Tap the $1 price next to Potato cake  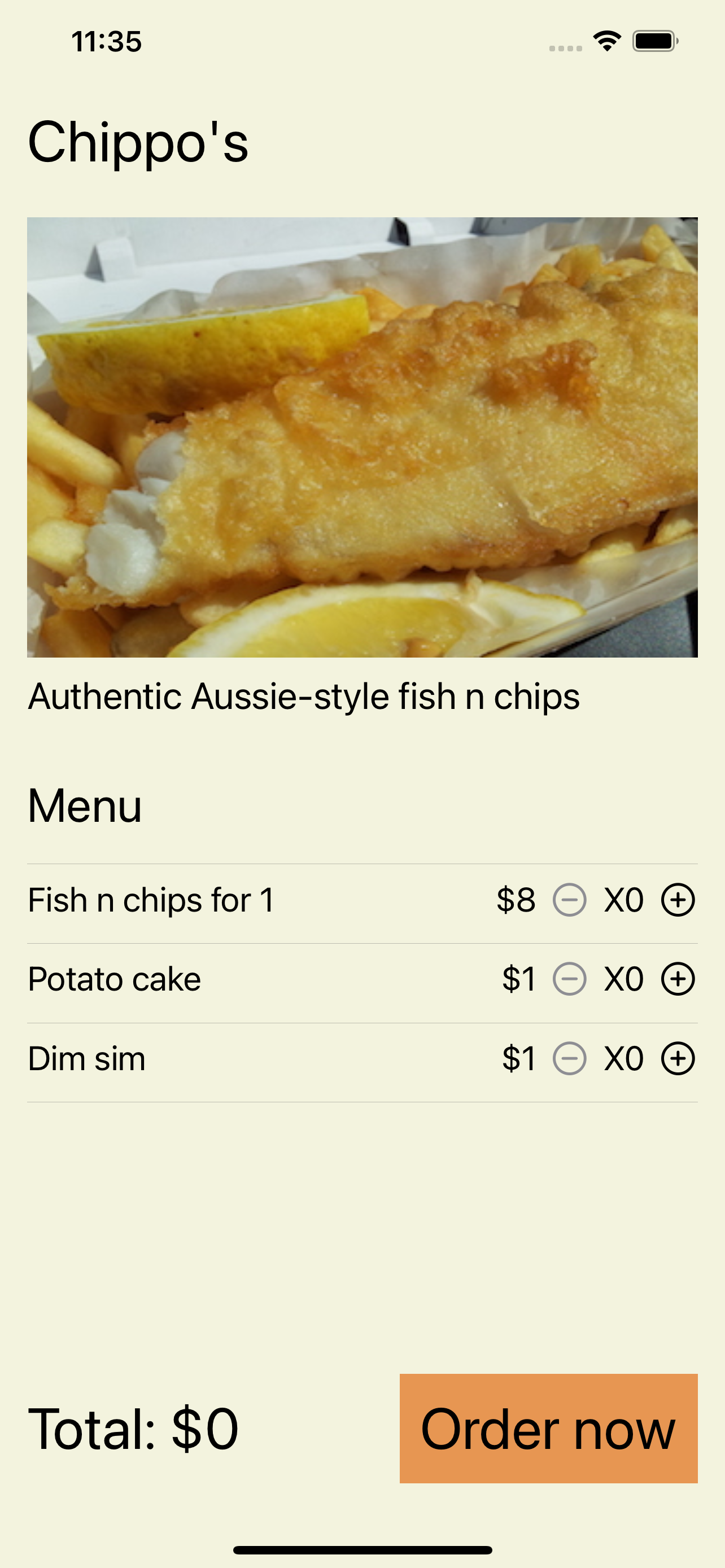click(x=519, y=978)
